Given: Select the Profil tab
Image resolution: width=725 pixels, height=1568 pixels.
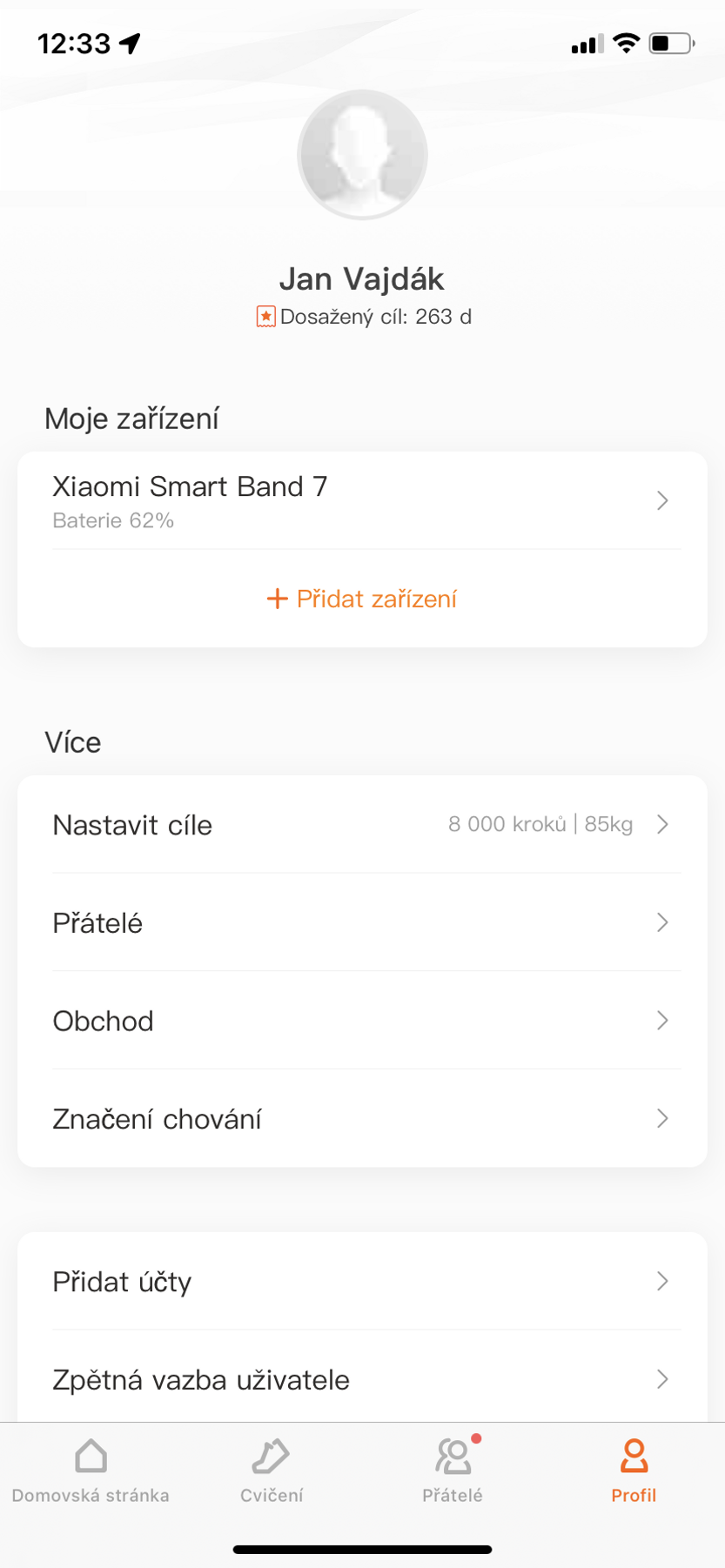Looking at the screenshot, I should click(634, 1471).
